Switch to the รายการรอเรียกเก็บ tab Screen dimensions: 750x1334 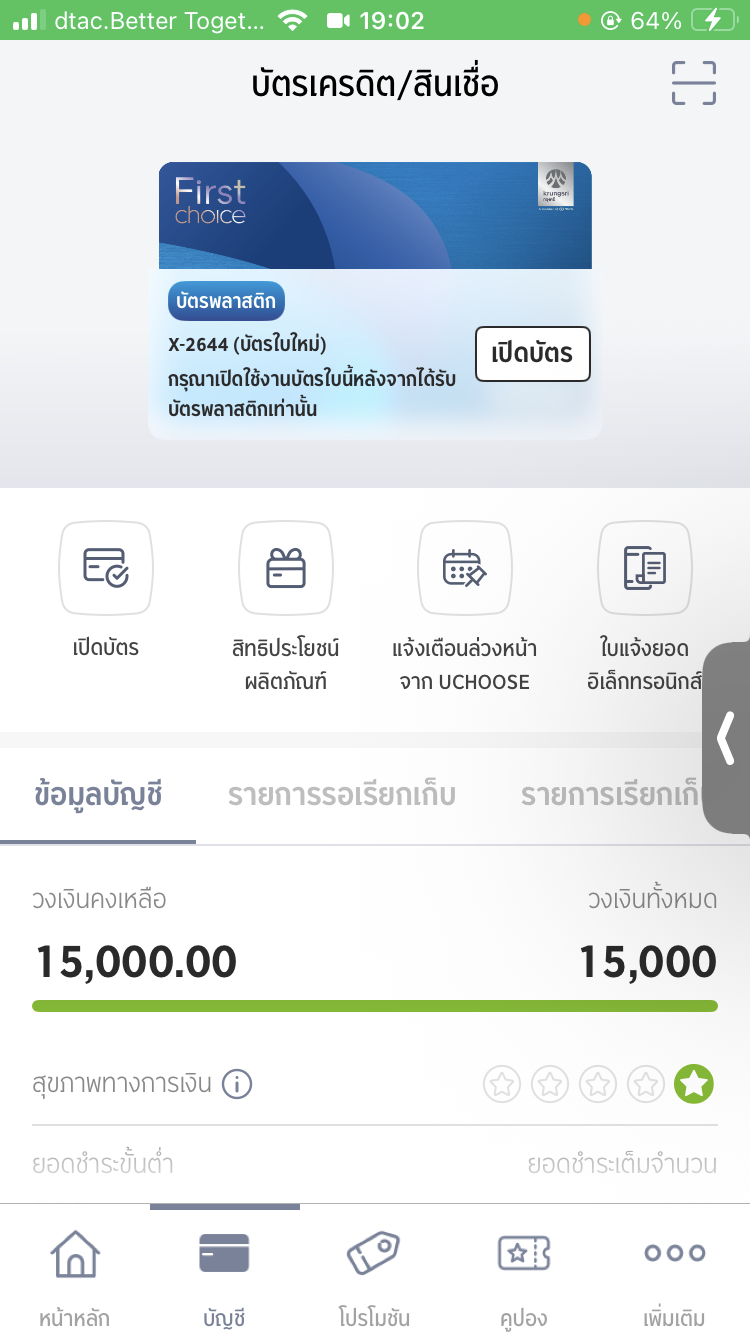(x=341, y=796)
